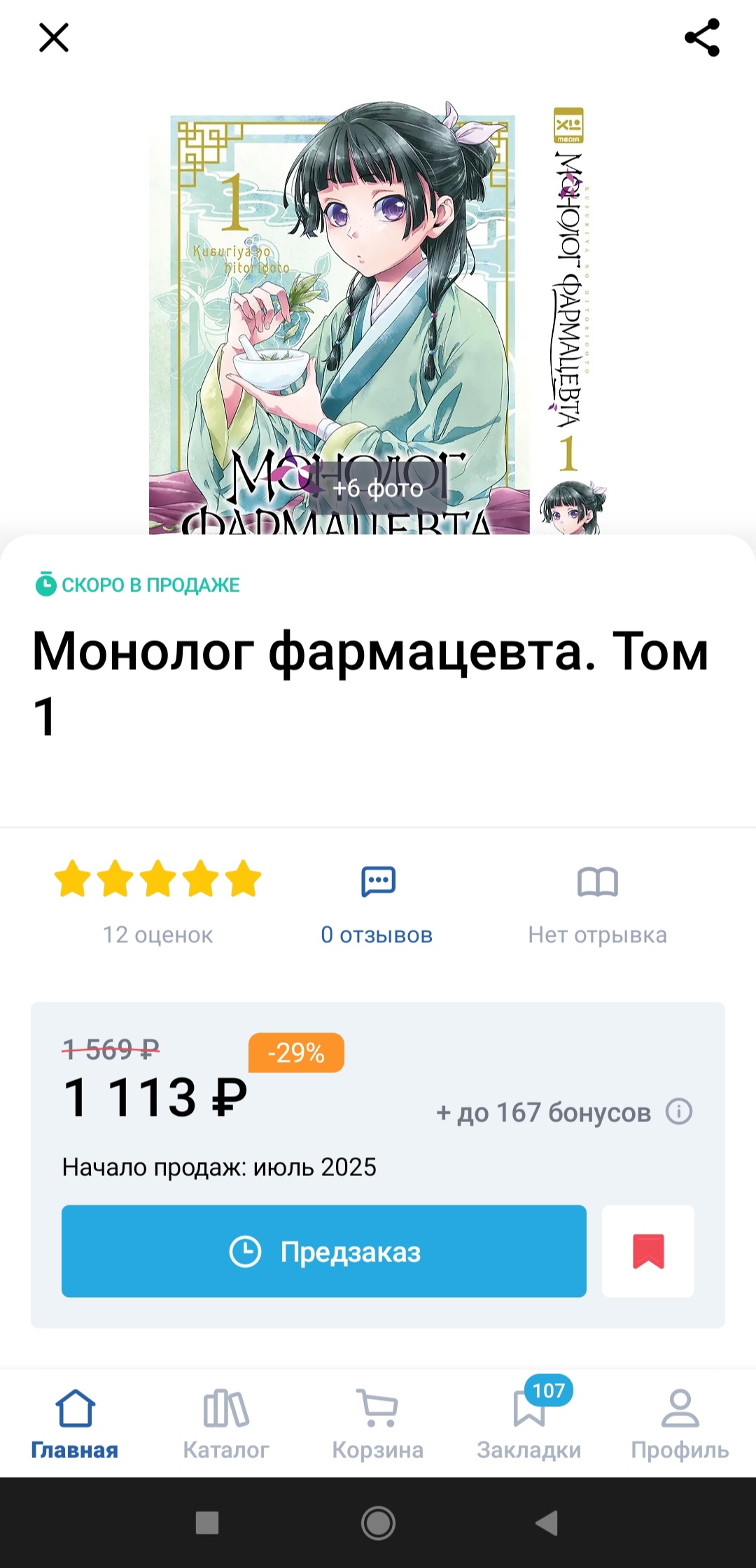Tap the Предзаказ button

pyautogui.click(x=324, y=1251)
